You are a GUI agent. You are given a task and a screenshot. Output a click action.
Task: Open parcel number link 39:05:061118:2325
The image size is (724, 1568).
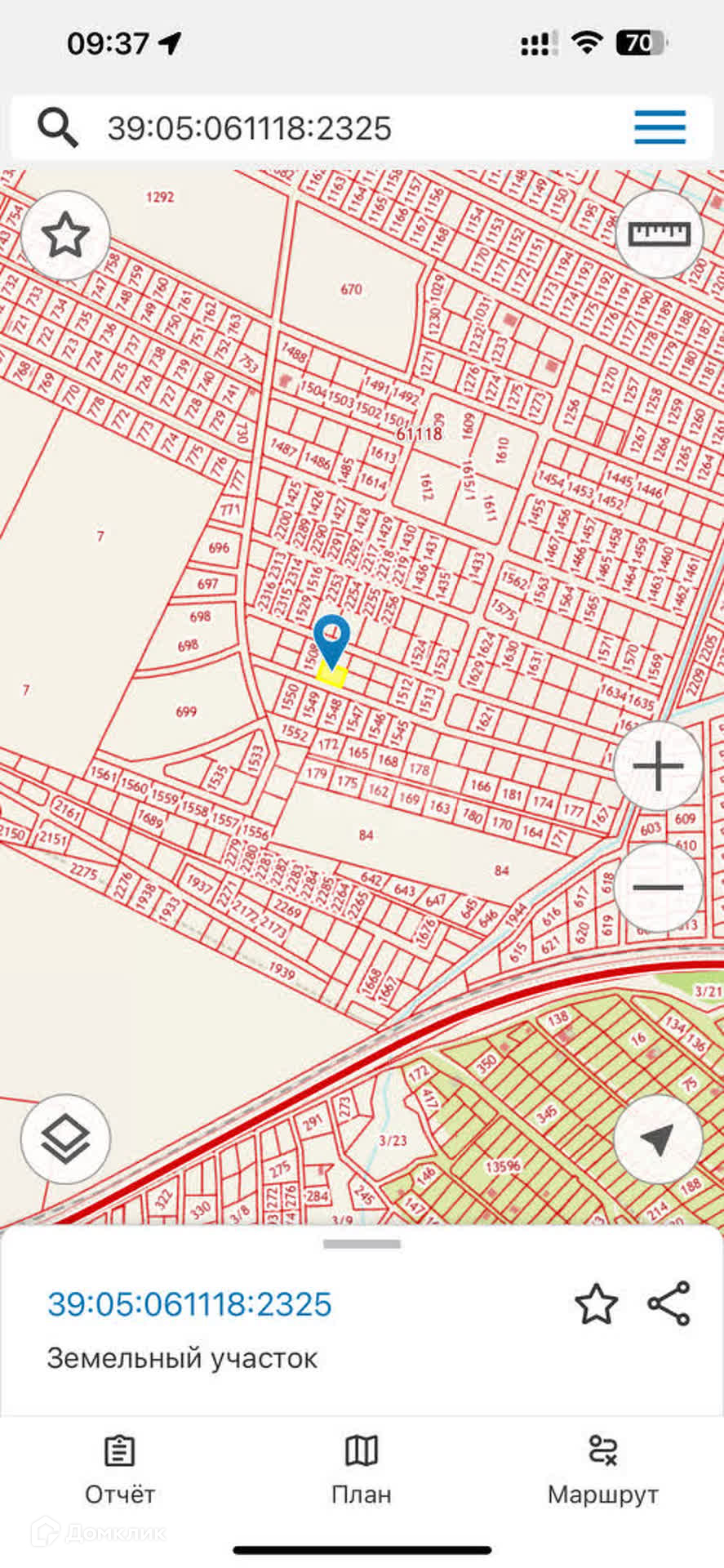[x=189, y=1304]
